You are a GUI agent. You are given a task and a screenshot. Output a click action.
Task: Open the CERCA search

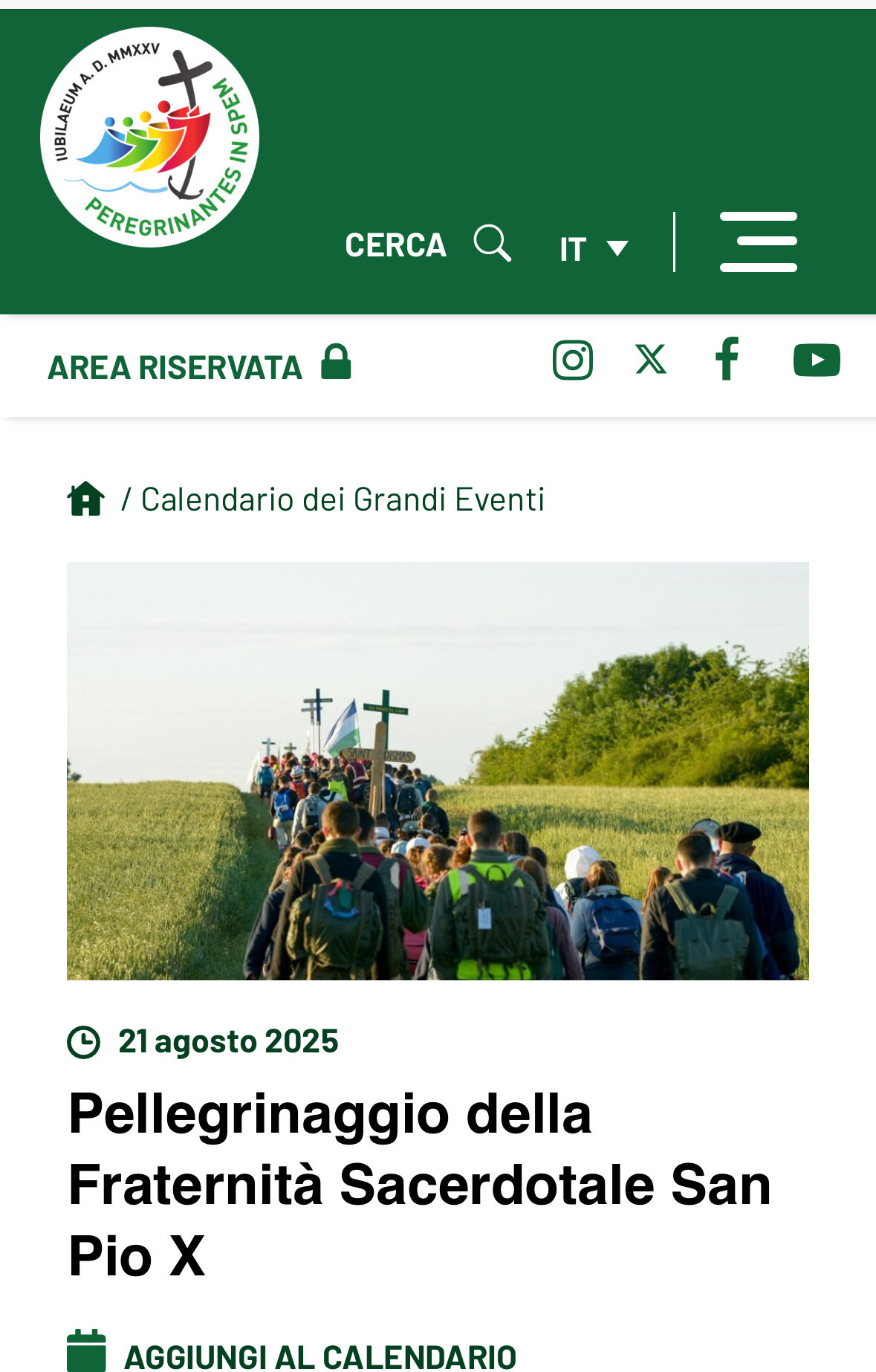tap(427, 245)
